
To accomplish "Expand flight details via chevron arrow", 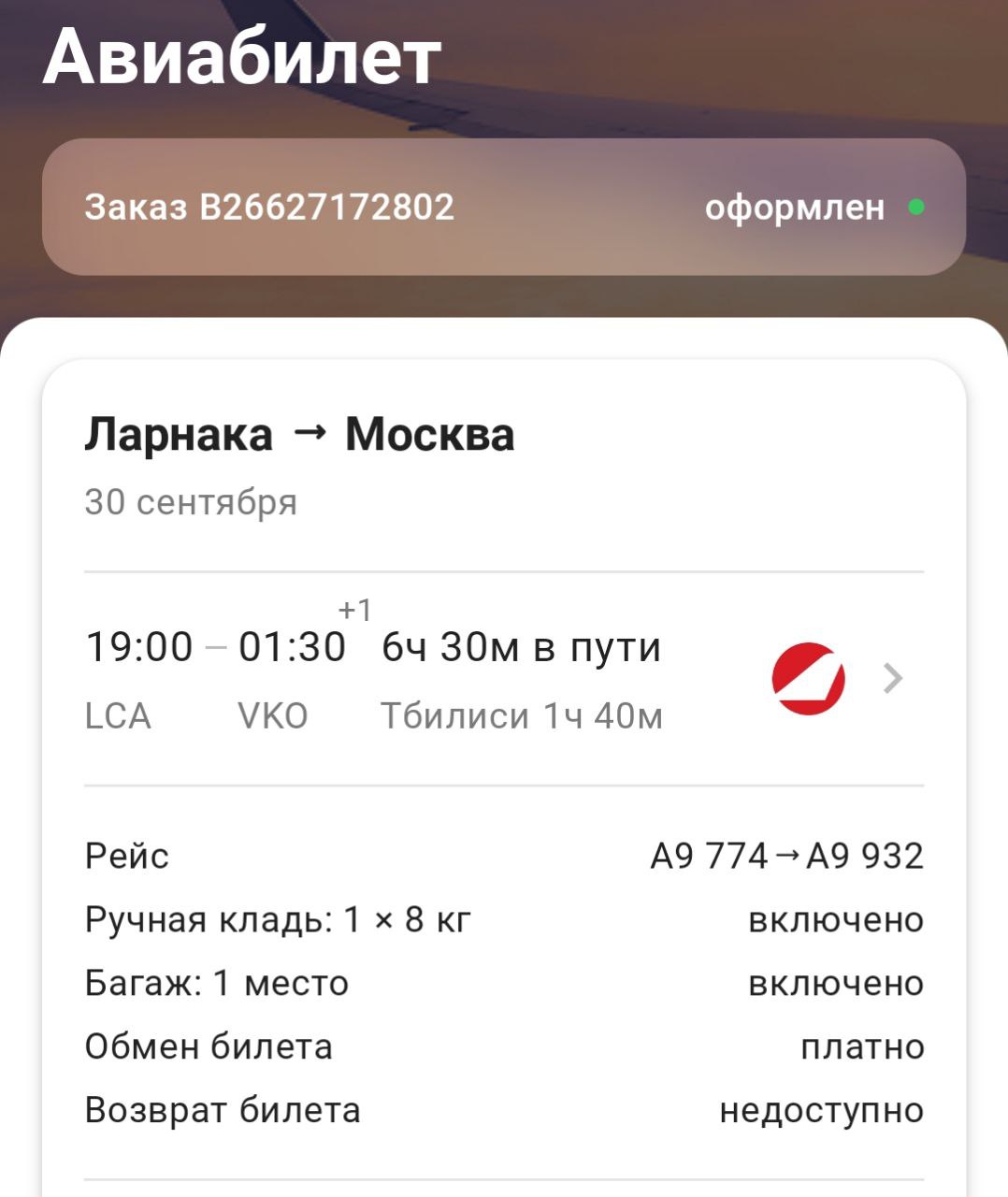I will 893,678.
